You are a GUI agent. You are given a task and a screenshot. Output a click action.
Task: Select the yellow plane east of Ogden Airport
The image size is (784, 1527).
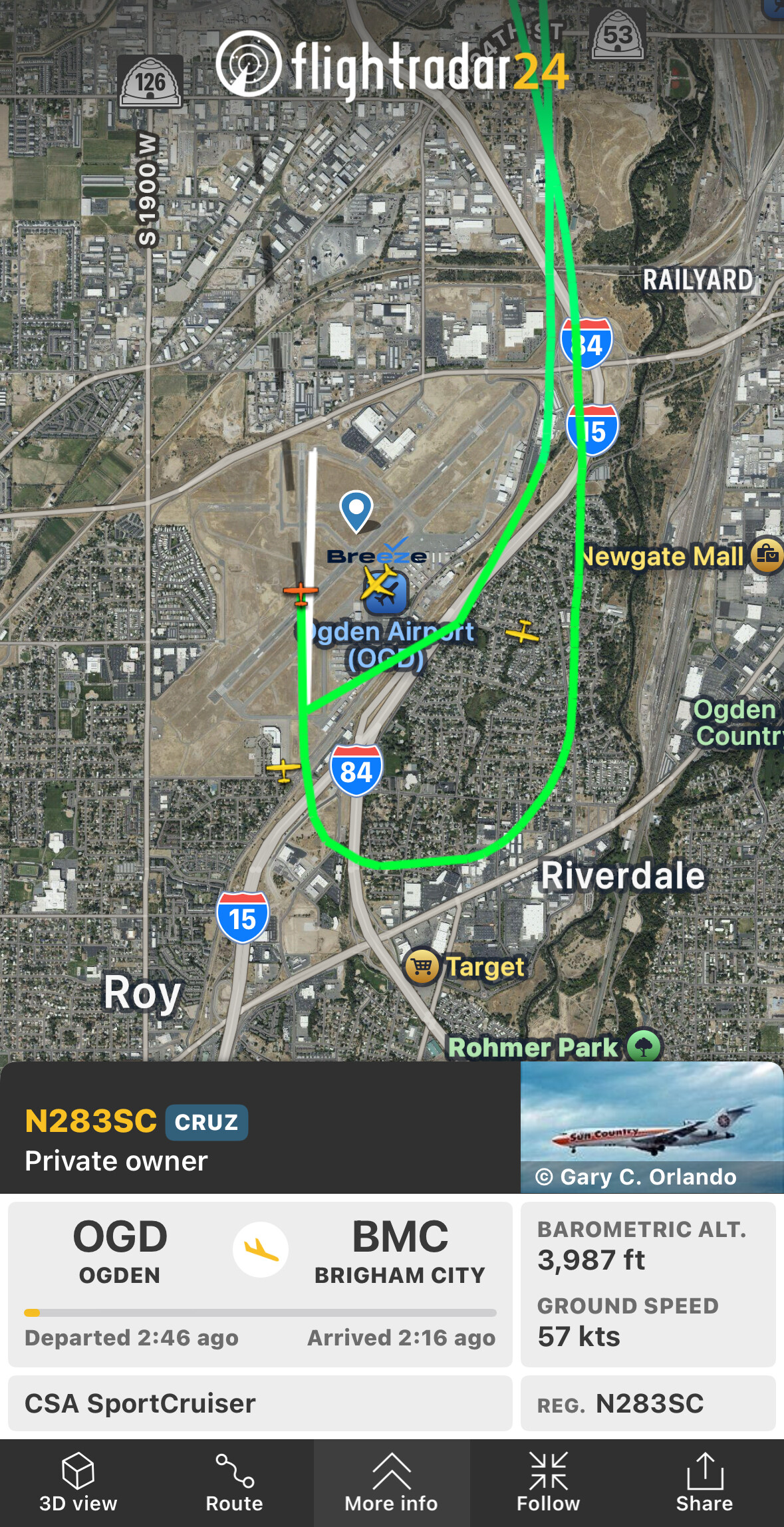pyautogui.click(x=523, y=631)
